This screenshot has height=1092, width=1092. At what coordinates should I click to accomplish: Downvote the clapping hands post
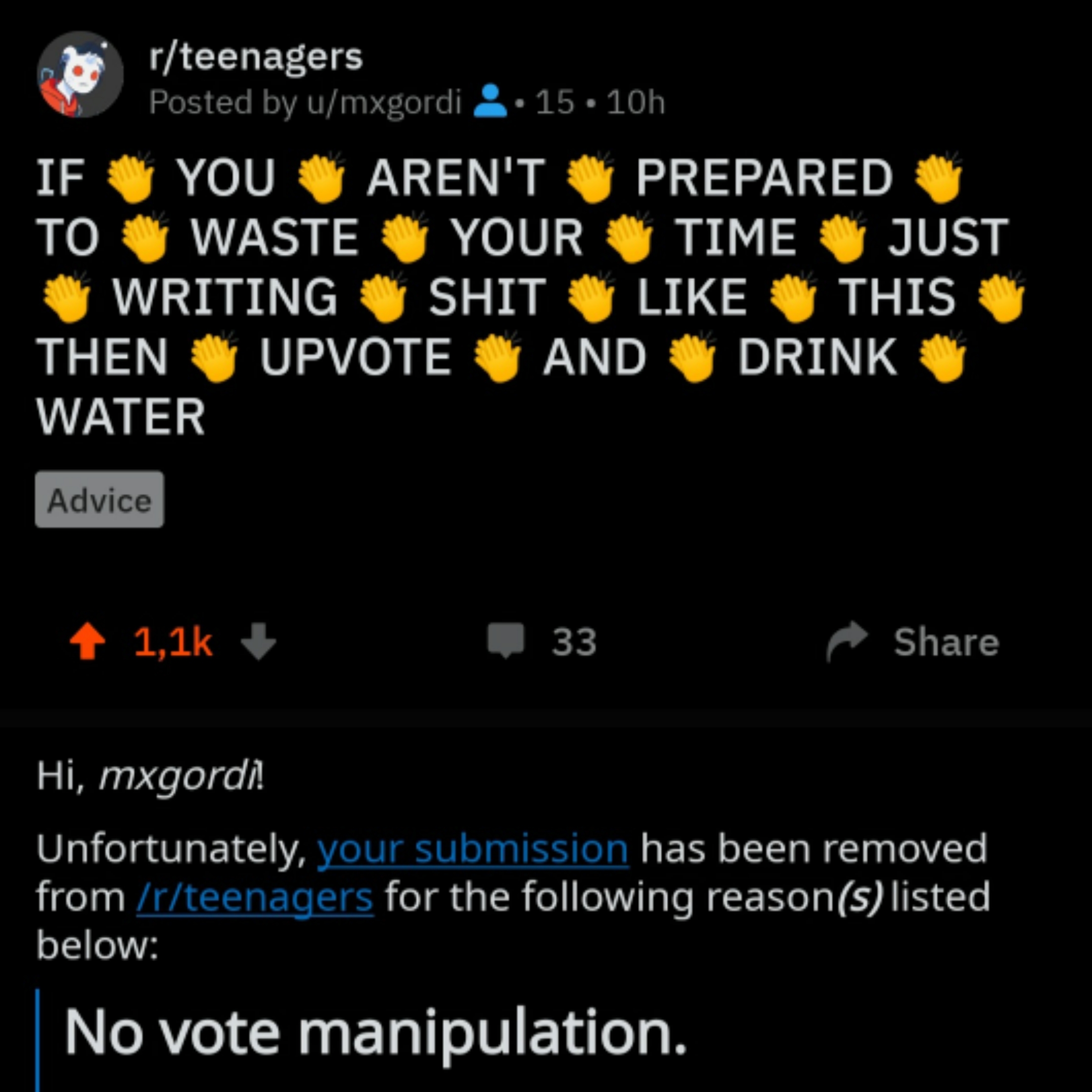259,641
